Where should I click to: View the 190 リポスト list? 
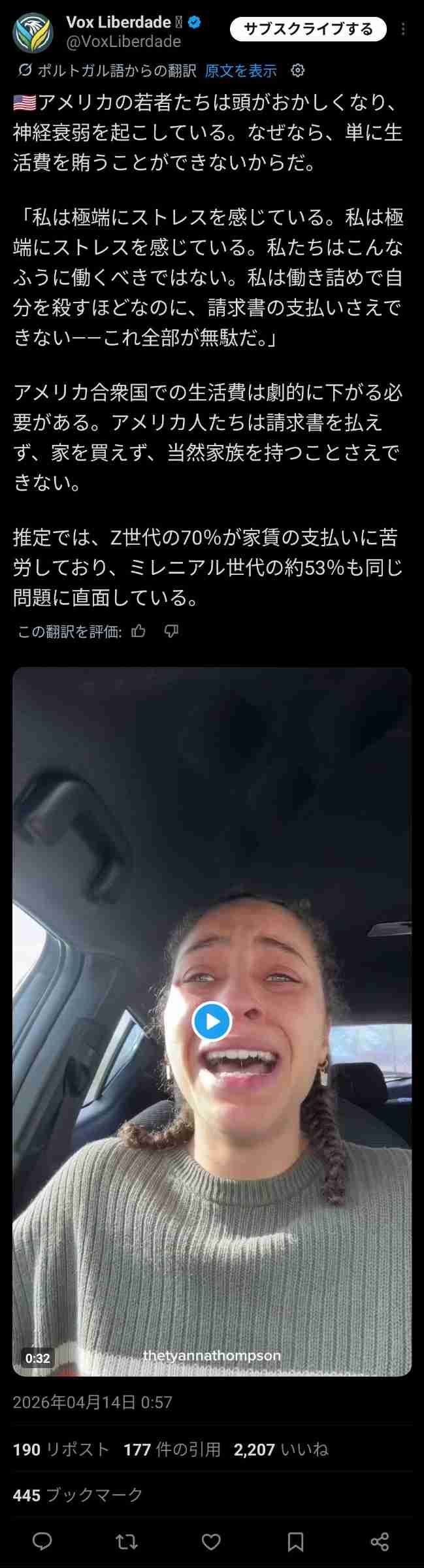61,1450
